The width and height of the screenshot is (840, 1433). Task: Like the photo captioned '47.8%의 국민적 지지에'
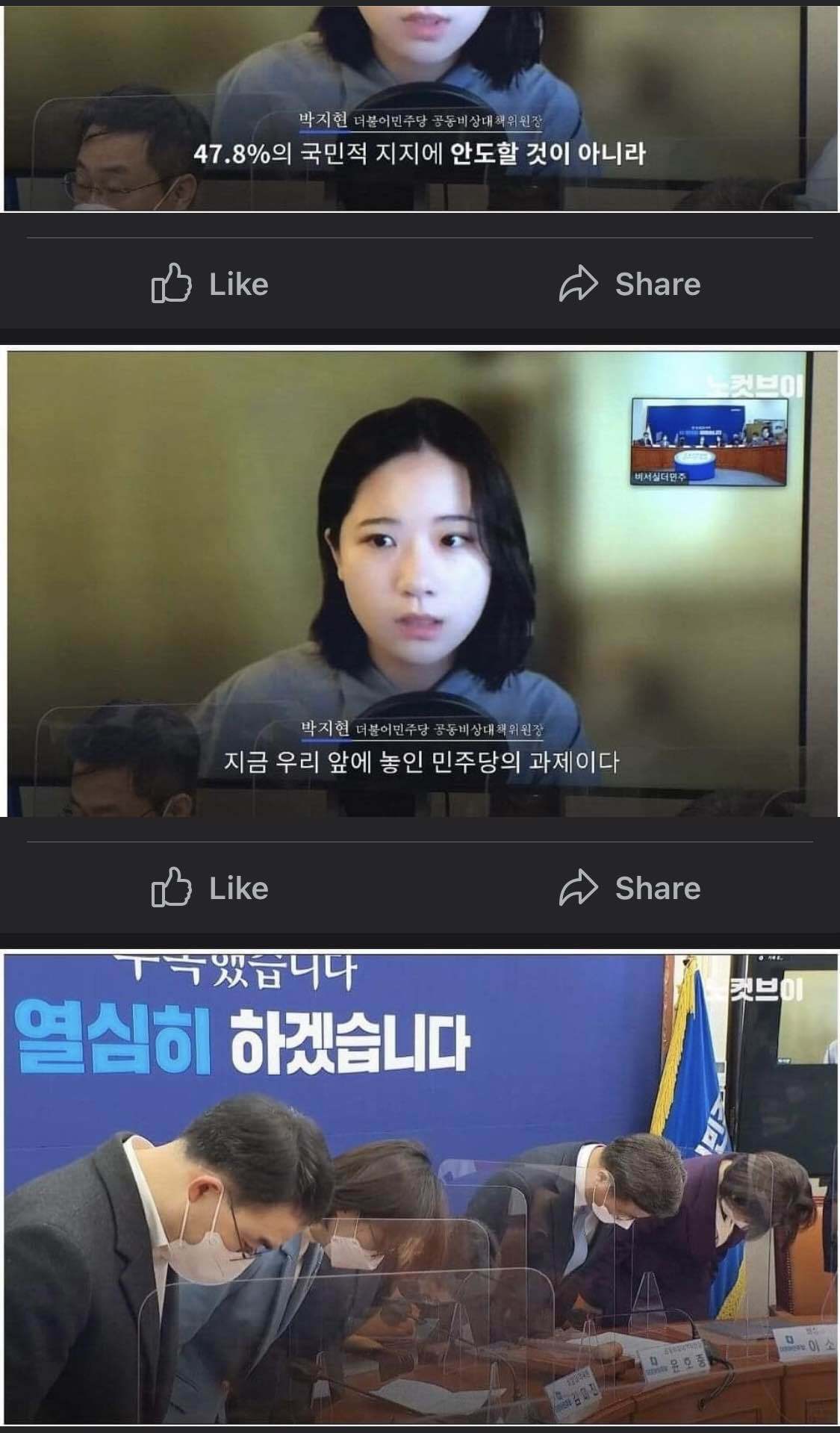(210, 284)
